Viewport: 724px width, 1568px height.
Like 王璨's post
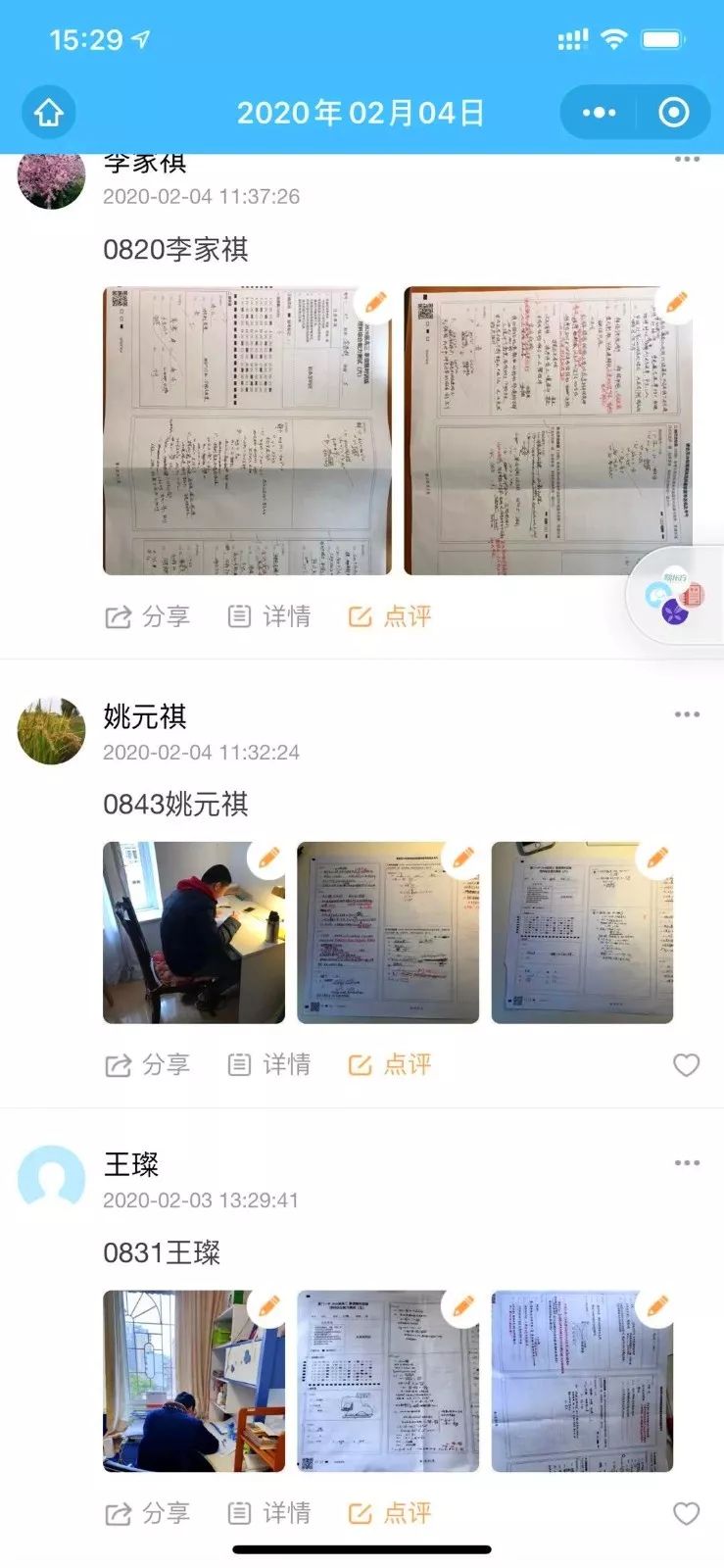pyautogui.click(x=687, y=1513)
